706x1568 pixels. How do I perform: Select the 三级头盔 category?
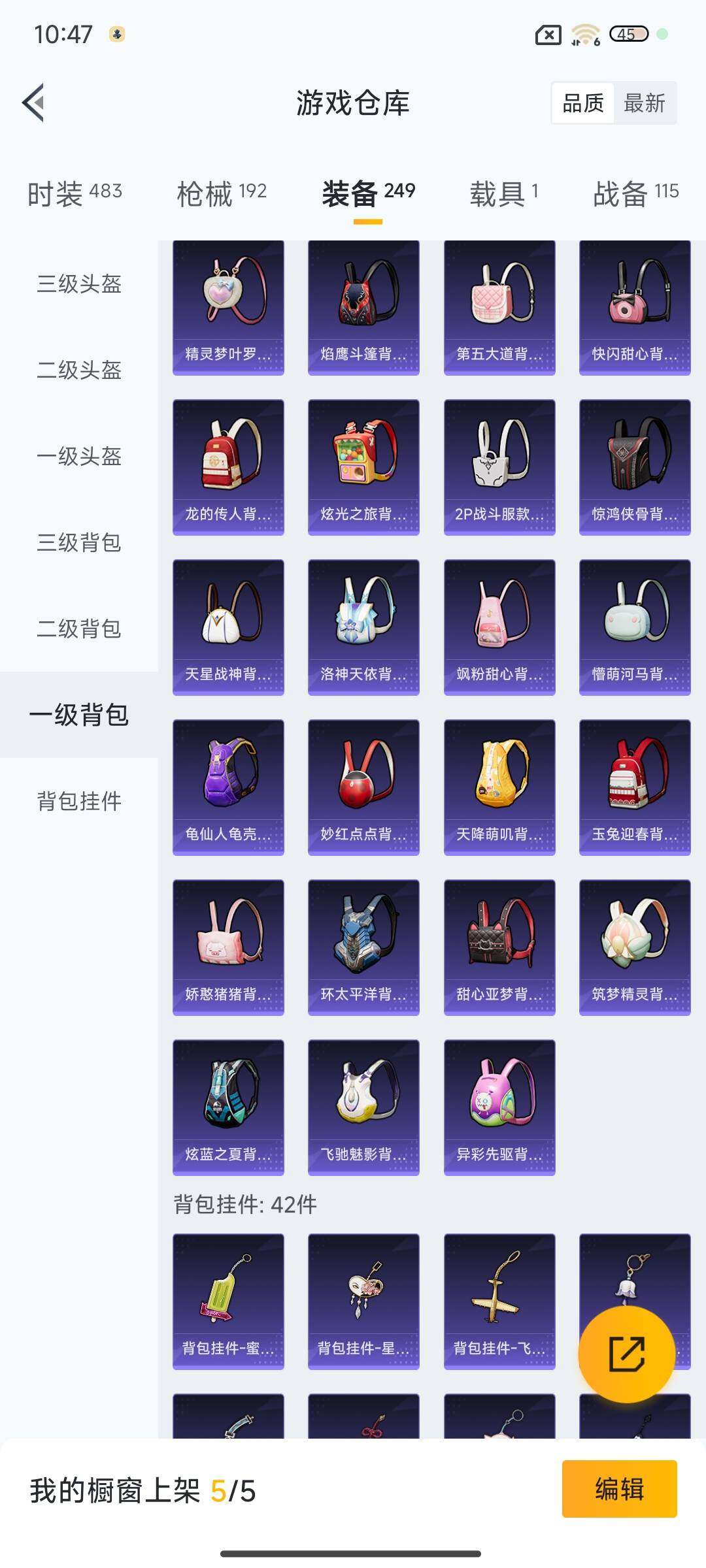coord(79,284)
